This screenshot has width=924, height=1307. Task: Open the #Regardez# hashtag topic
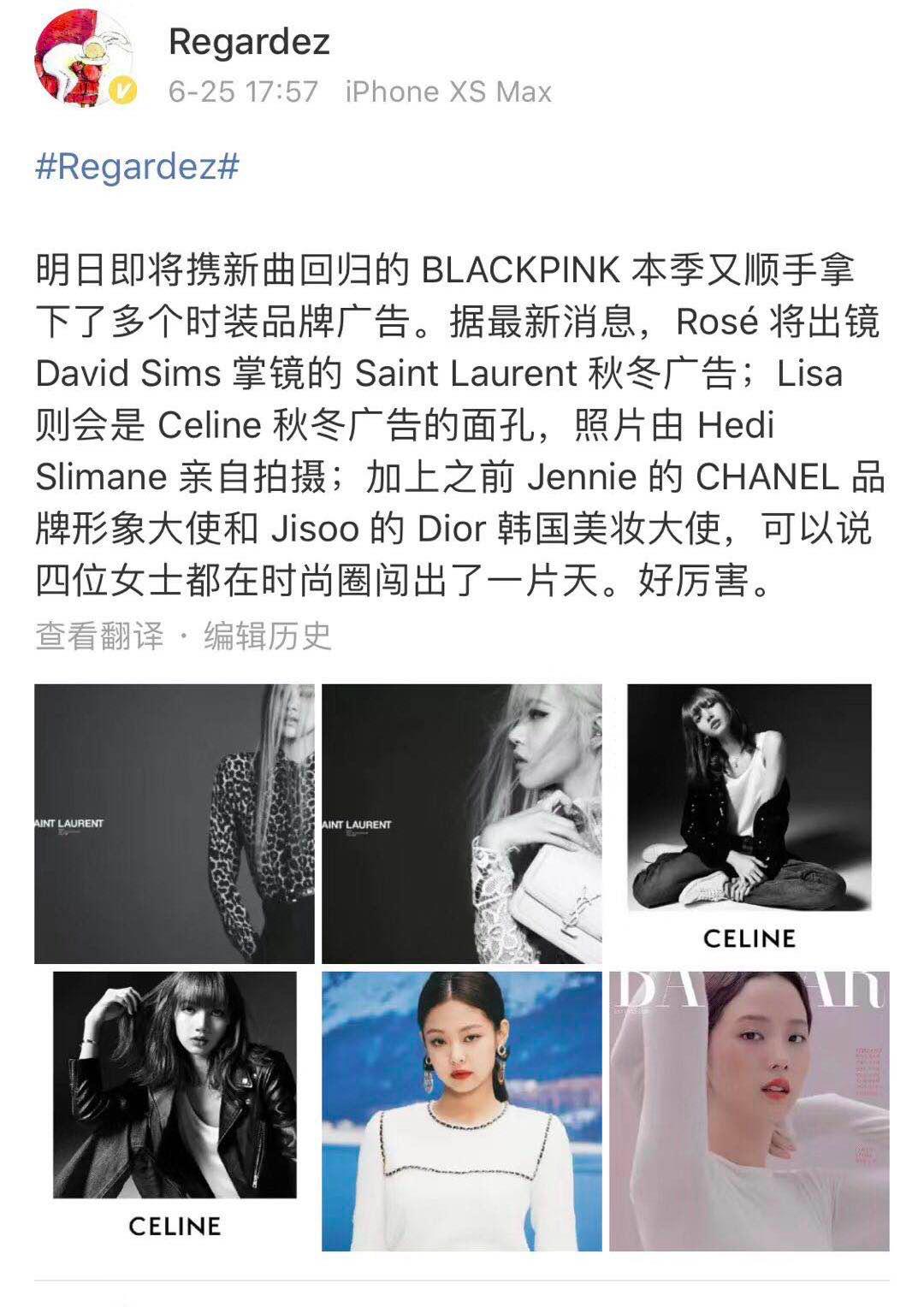[137, 165]
